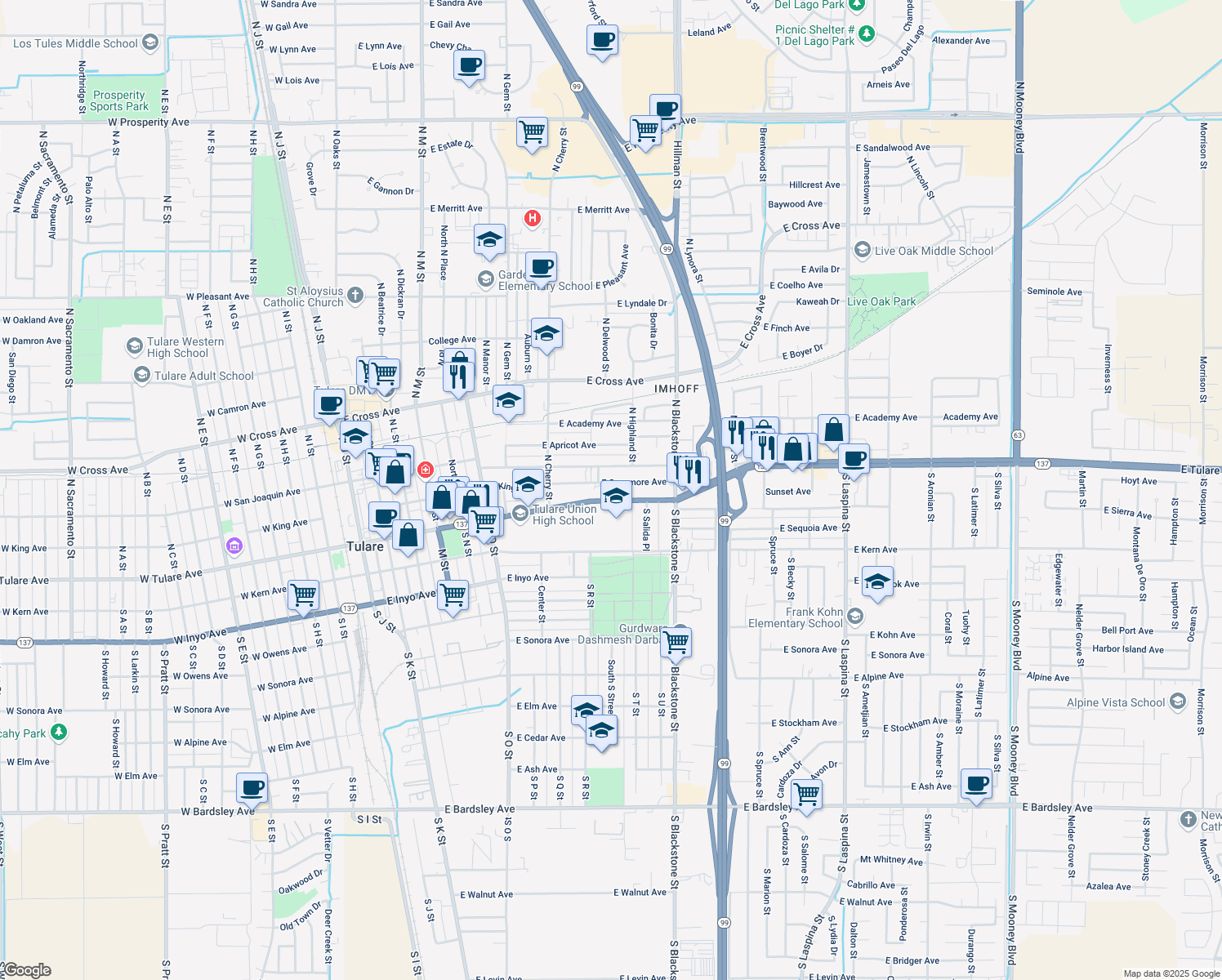Image resolution: width=1222 pixels, height=980 pixels.
Task: Open the coffee marker near Chevy Chase
Action: (470, 65)
